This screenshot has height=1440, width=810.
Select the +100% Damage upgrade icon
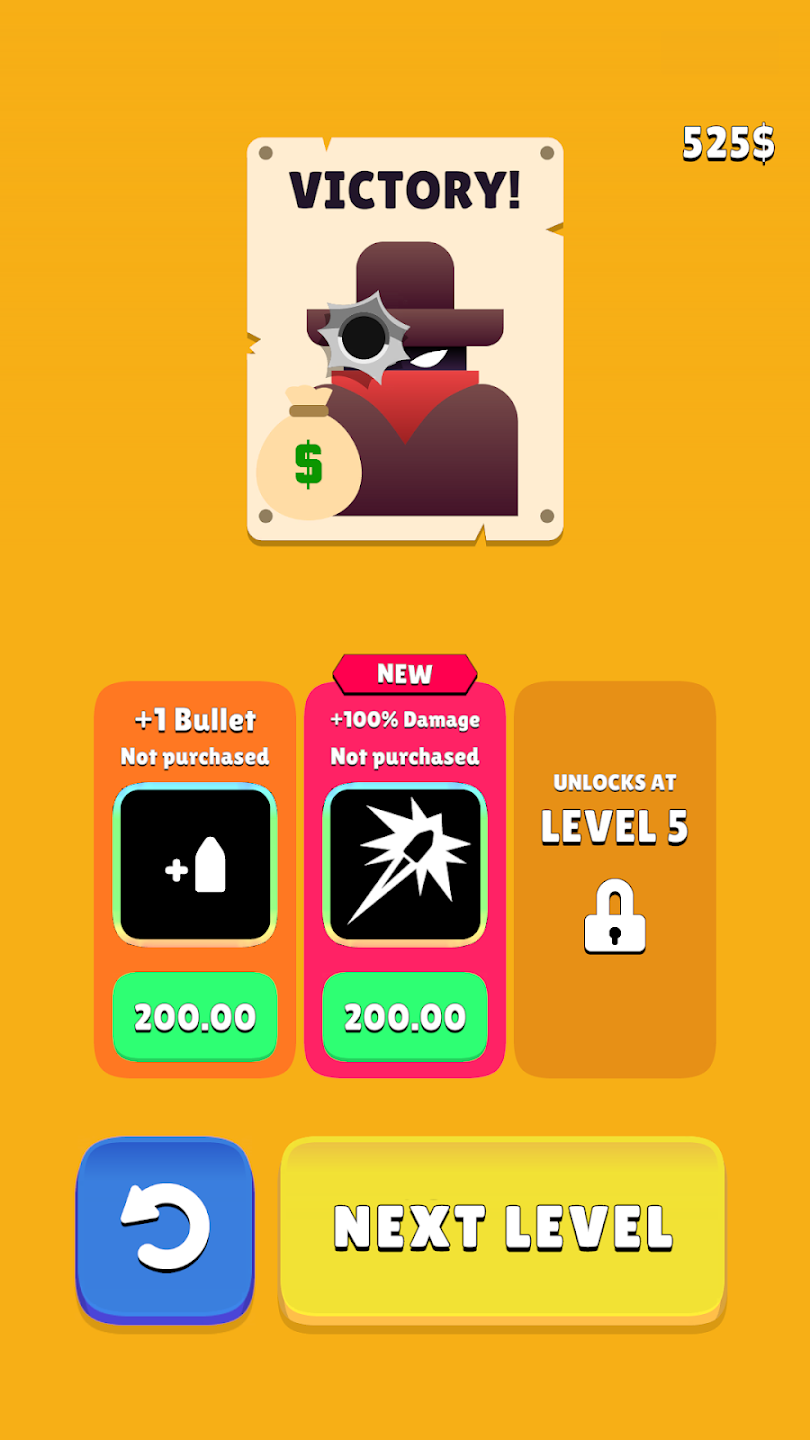405,865
